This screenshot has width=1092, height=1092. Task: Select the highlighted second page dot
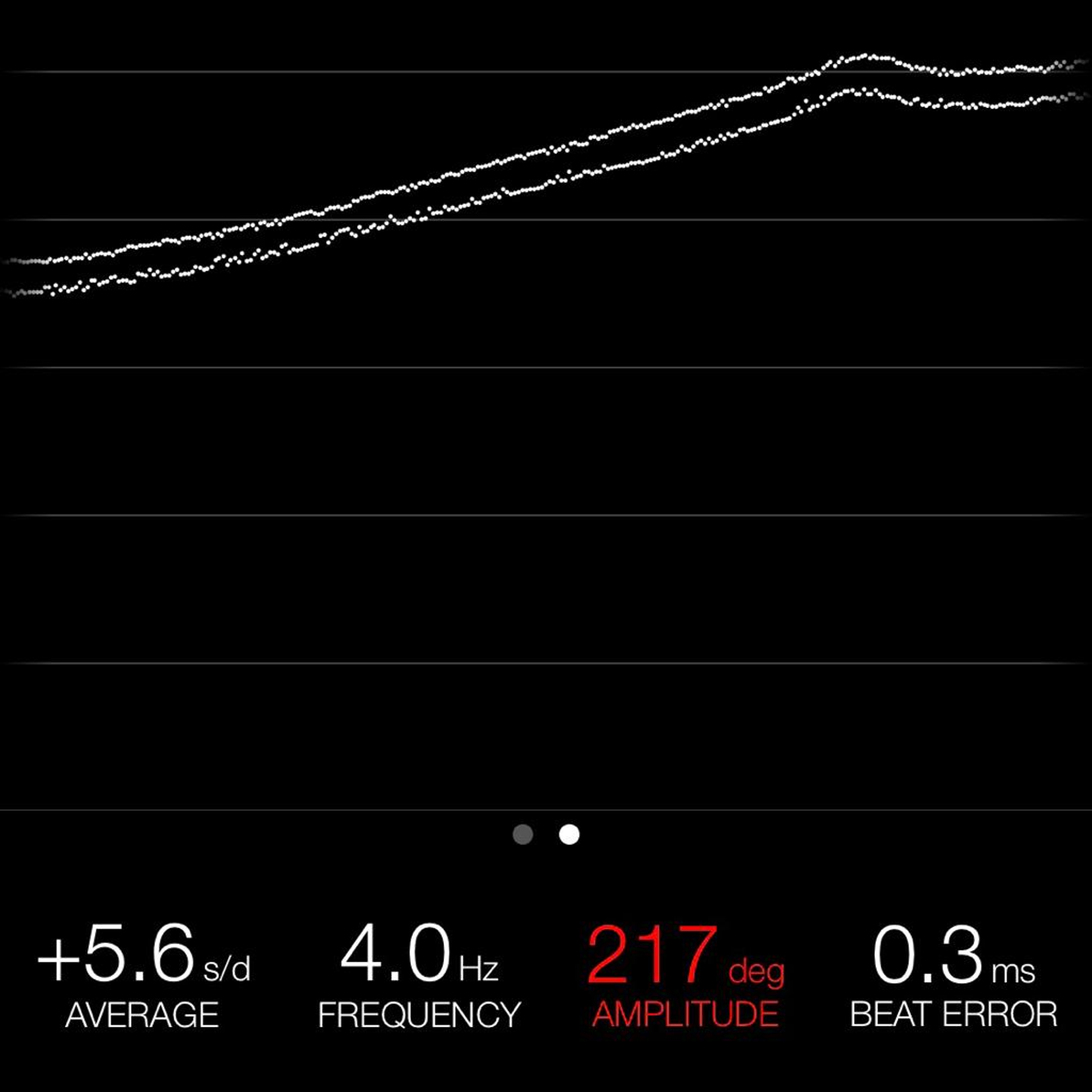coord(569,834)
